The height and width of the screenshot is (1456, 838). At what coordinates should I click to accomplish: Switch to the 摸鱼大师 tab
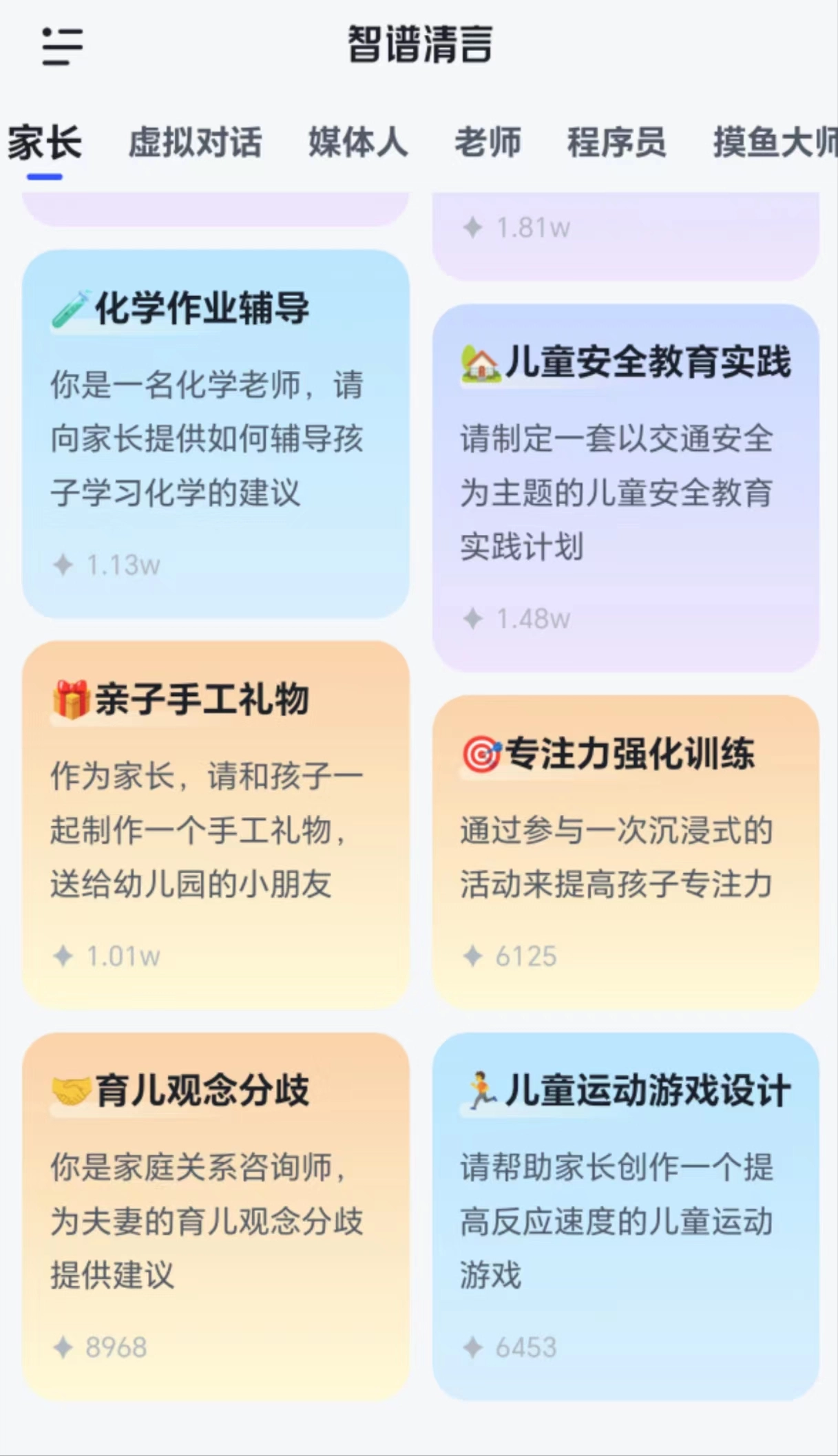coord(775,143)
